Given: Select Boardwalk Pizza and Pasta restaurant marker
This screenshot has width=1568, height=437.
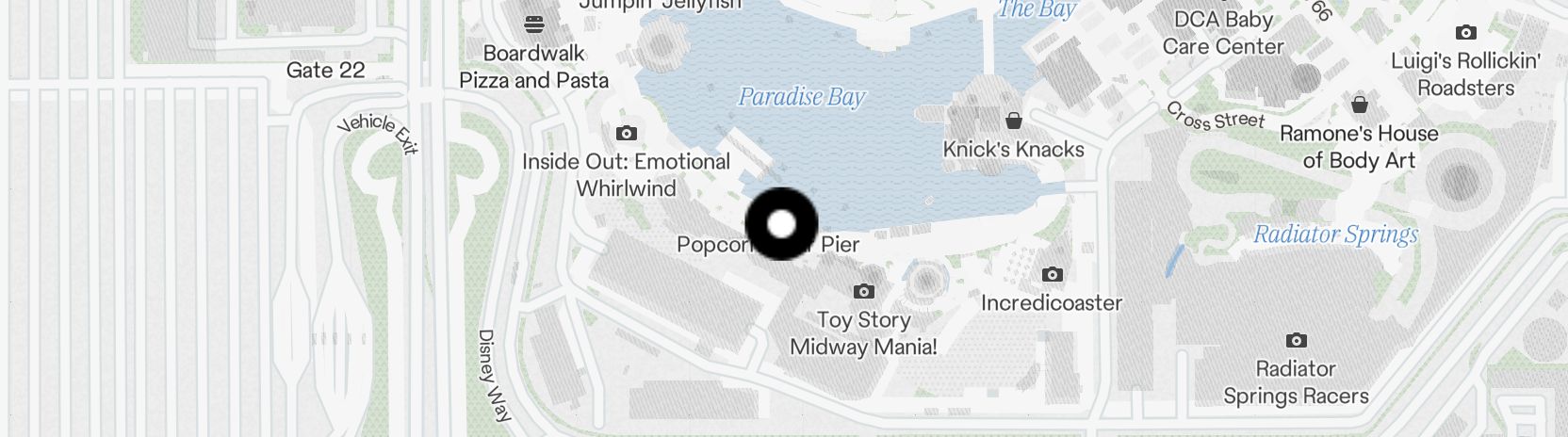Looking at the screenshot, I should (x=534, y=24).
